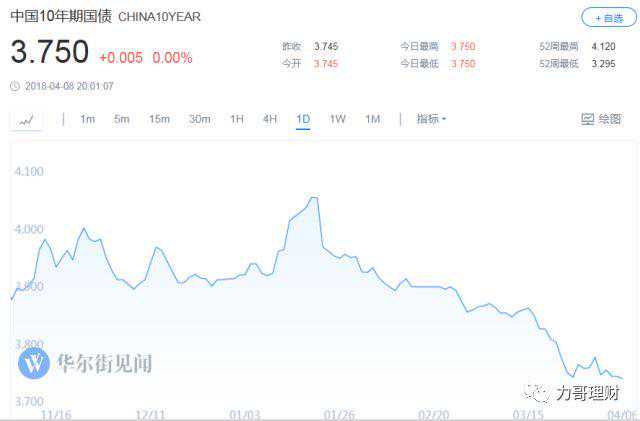Select the line chart type icon

pyautogui.click(x=27, y=120)
